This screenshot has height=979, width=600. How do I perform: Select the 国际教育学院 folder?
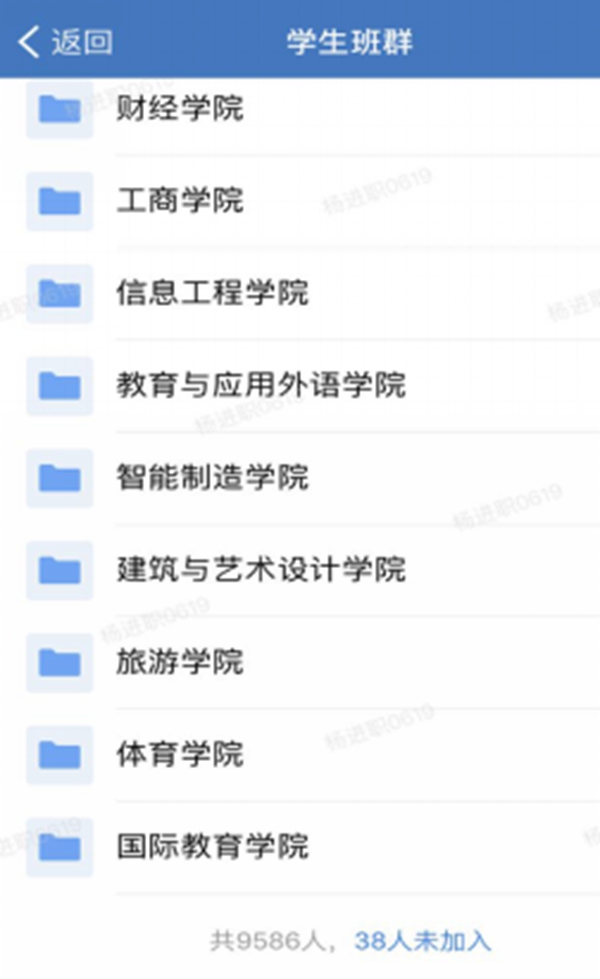tap(300, 847)
